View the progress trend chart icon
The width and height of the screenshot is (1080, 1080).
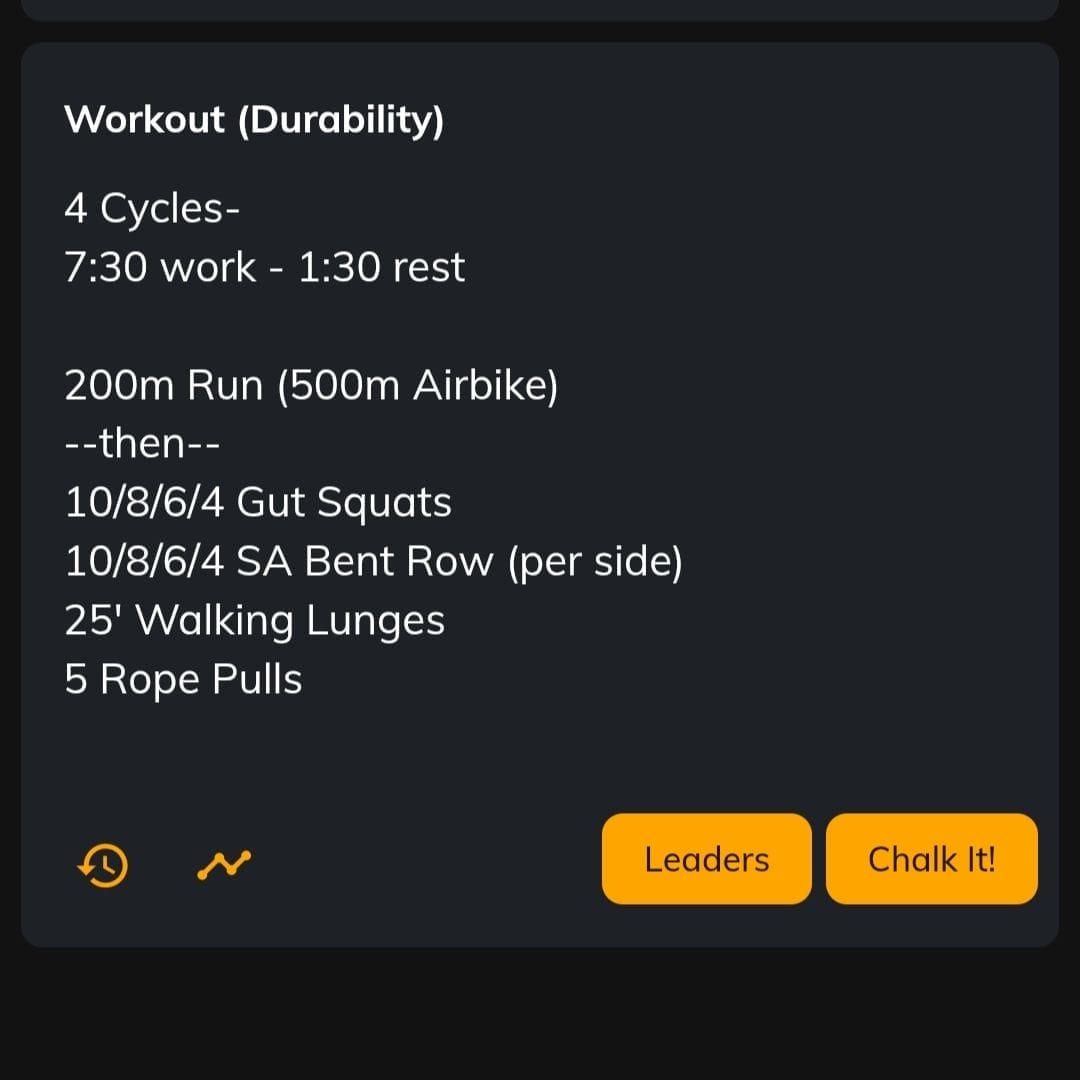point(224,863)
